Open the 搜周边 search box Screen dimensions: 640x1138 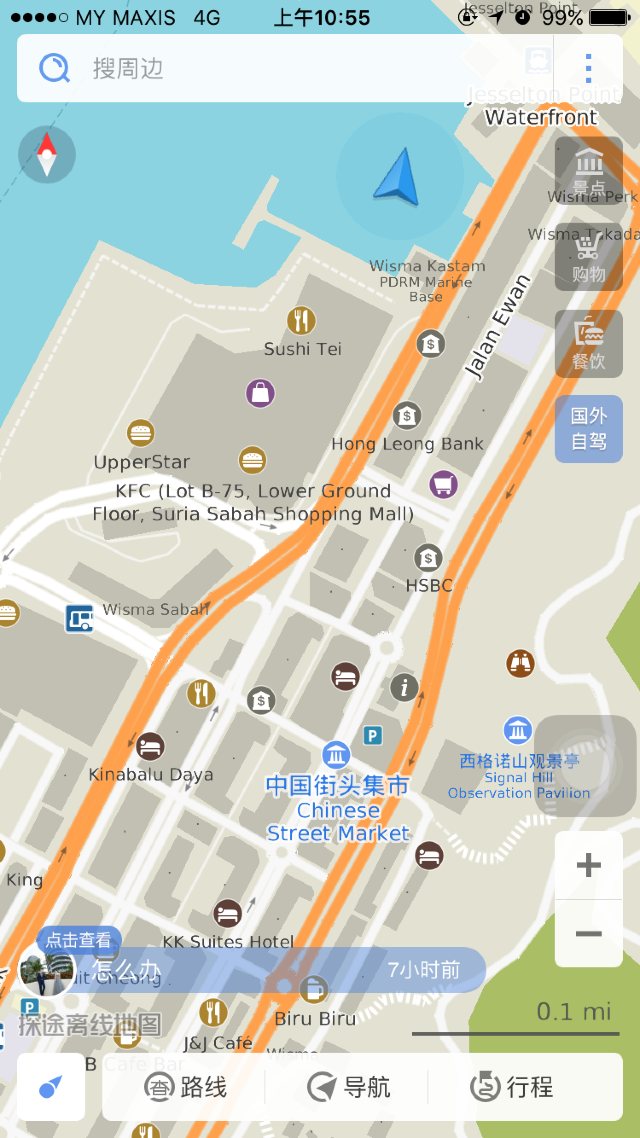click(285, 68)
